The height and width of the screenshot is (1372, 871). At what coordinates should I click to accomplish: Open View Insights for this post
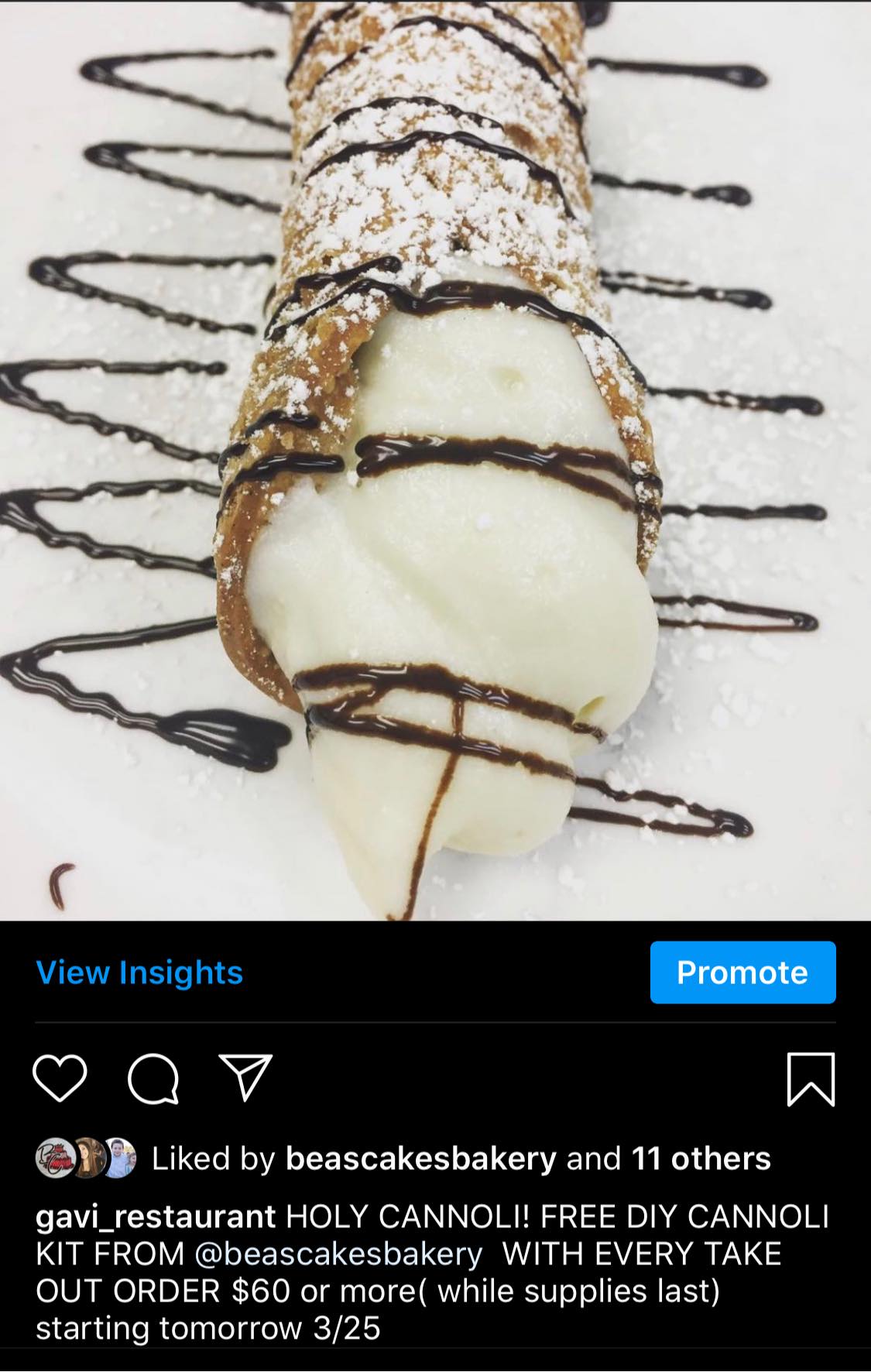tap(139, 972)
